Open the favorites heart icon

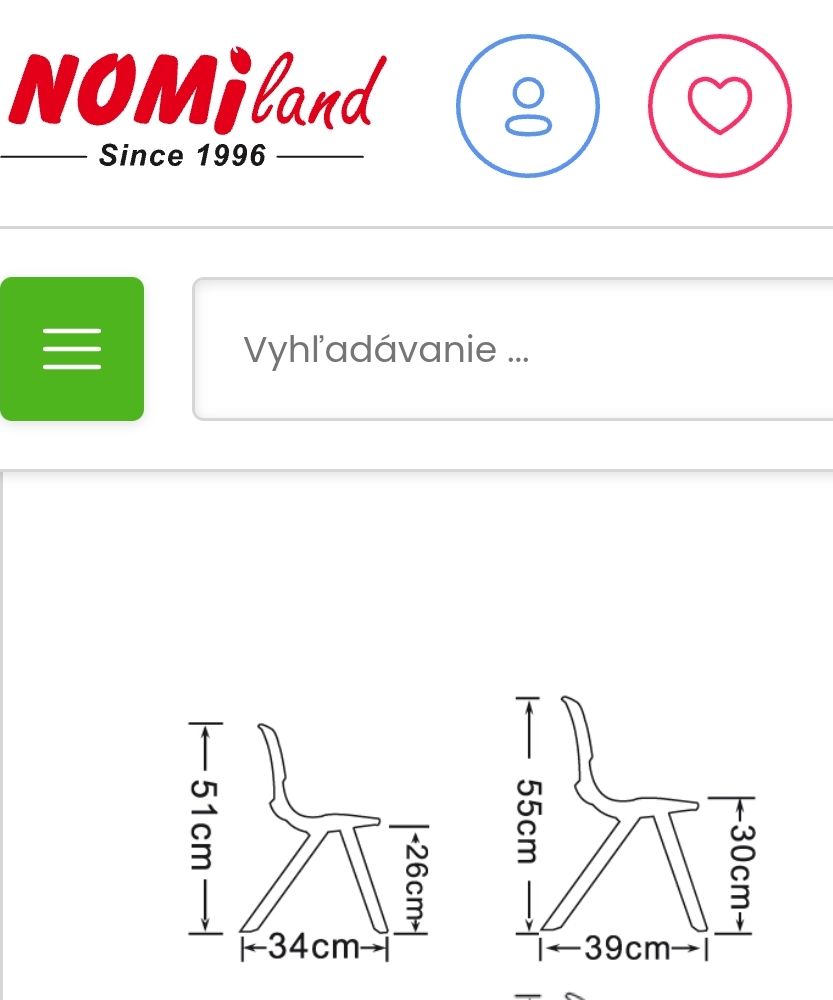(x=720, y=106)
